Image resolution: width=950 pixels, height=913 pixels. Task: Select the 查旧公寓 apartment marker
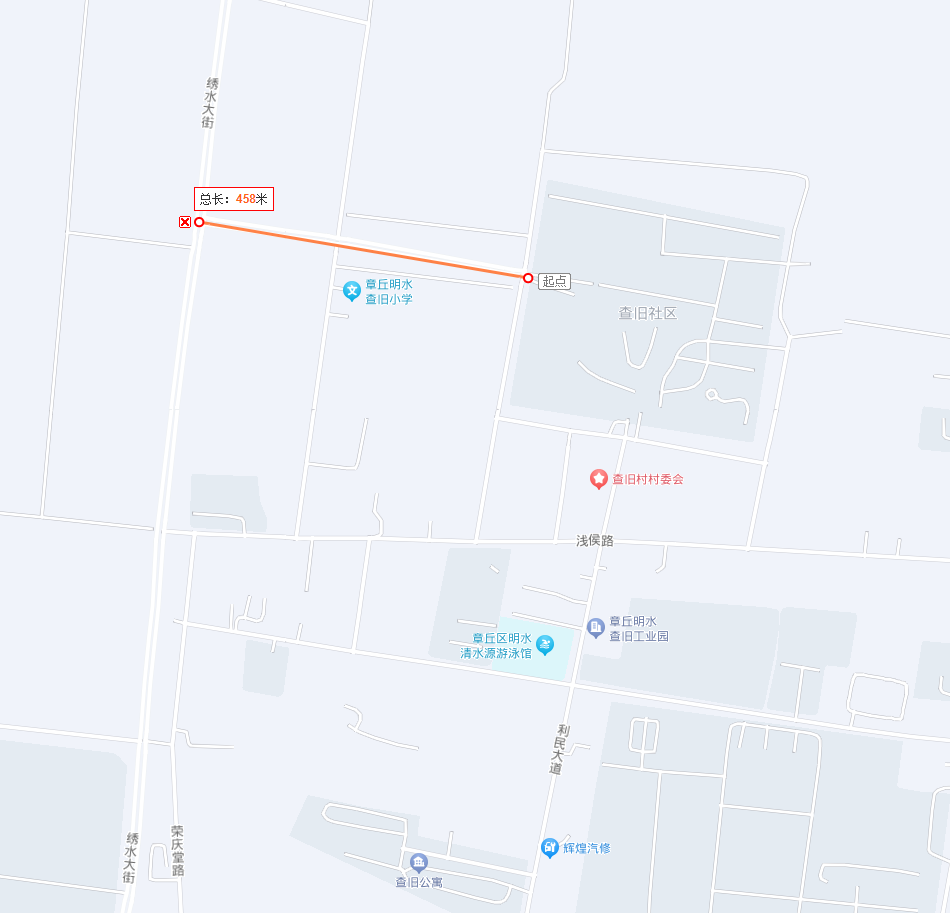[418, 863]
